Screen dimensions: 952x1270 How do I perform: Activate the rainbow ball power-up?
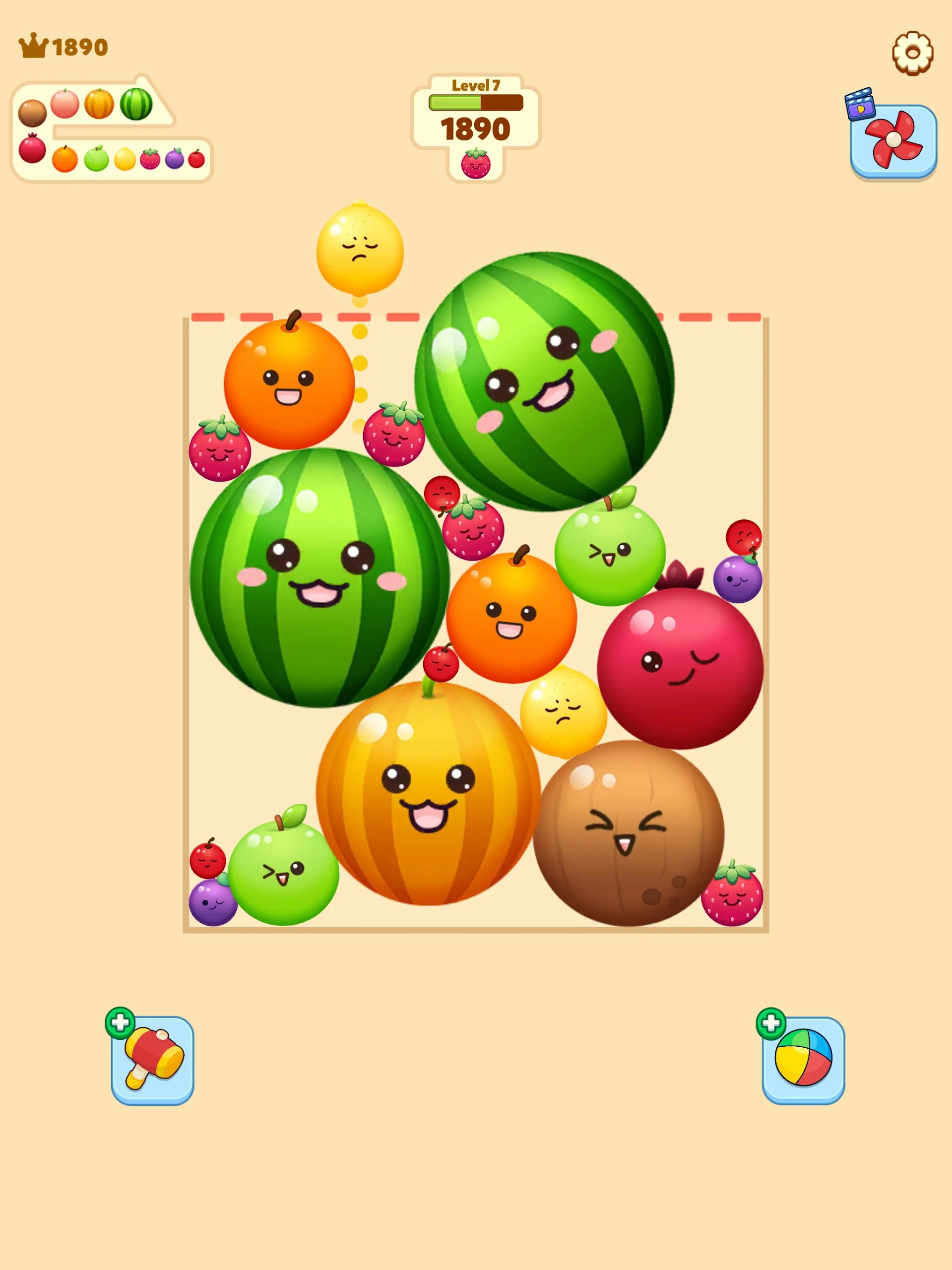tap(803, 1061)
